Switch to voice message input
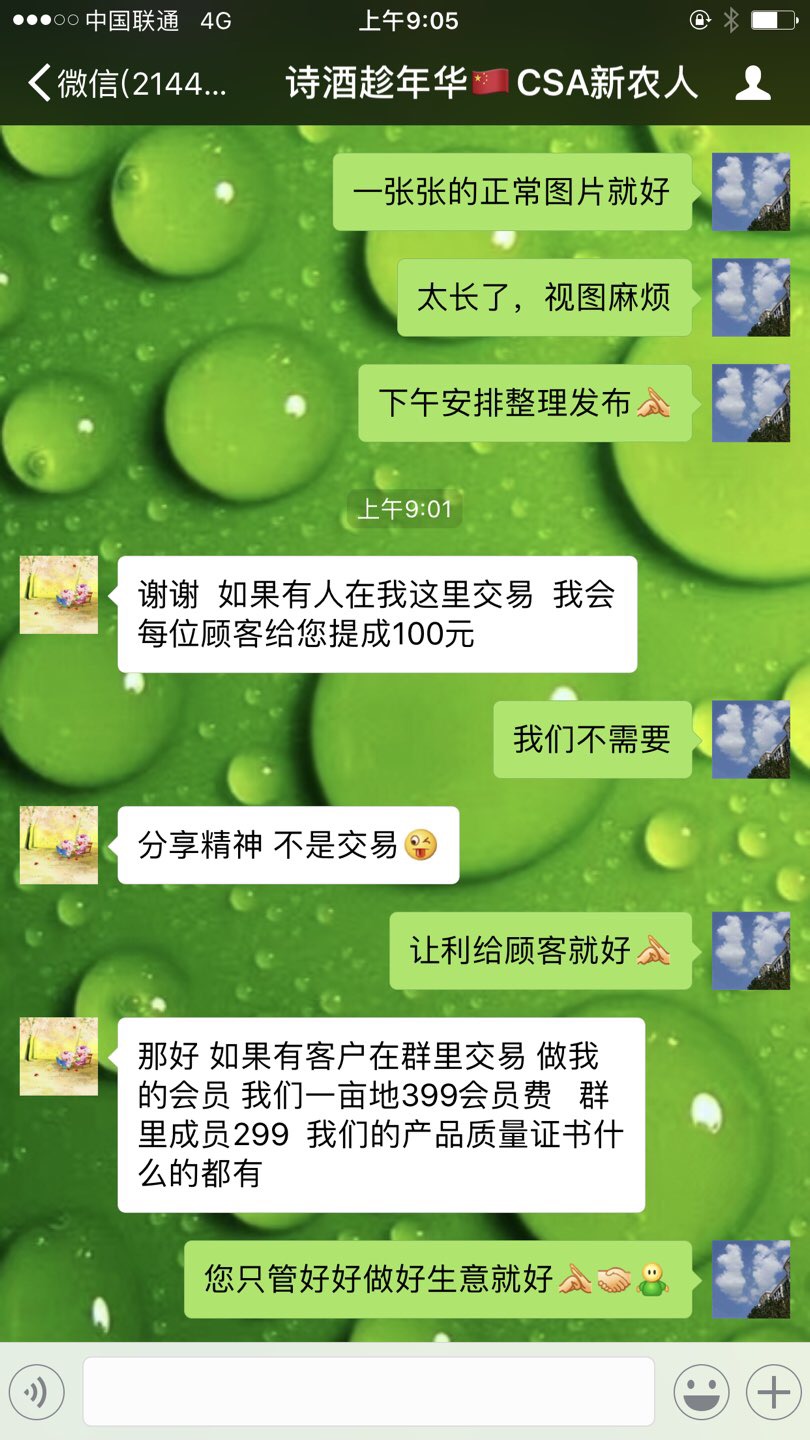 pos(37,1391)
